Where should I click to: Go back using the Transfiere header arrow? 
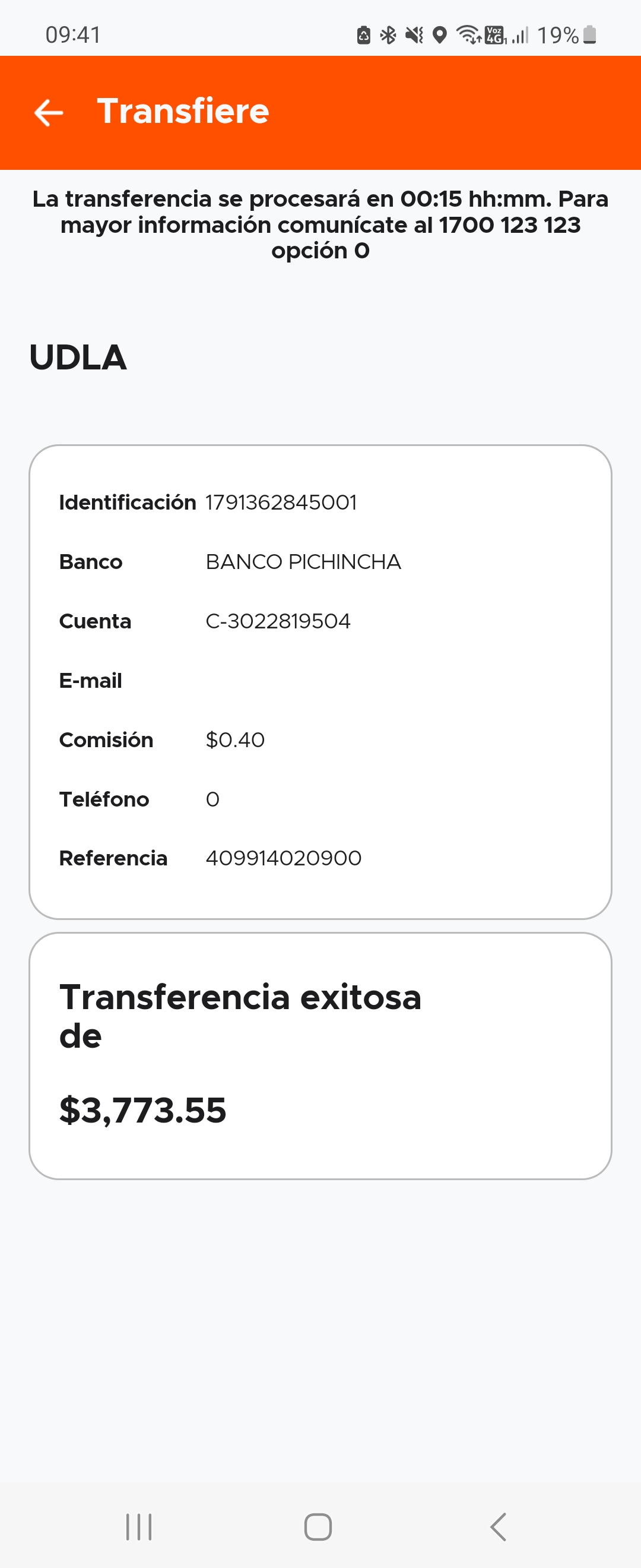pyautogui.click(x=49, y=113)
